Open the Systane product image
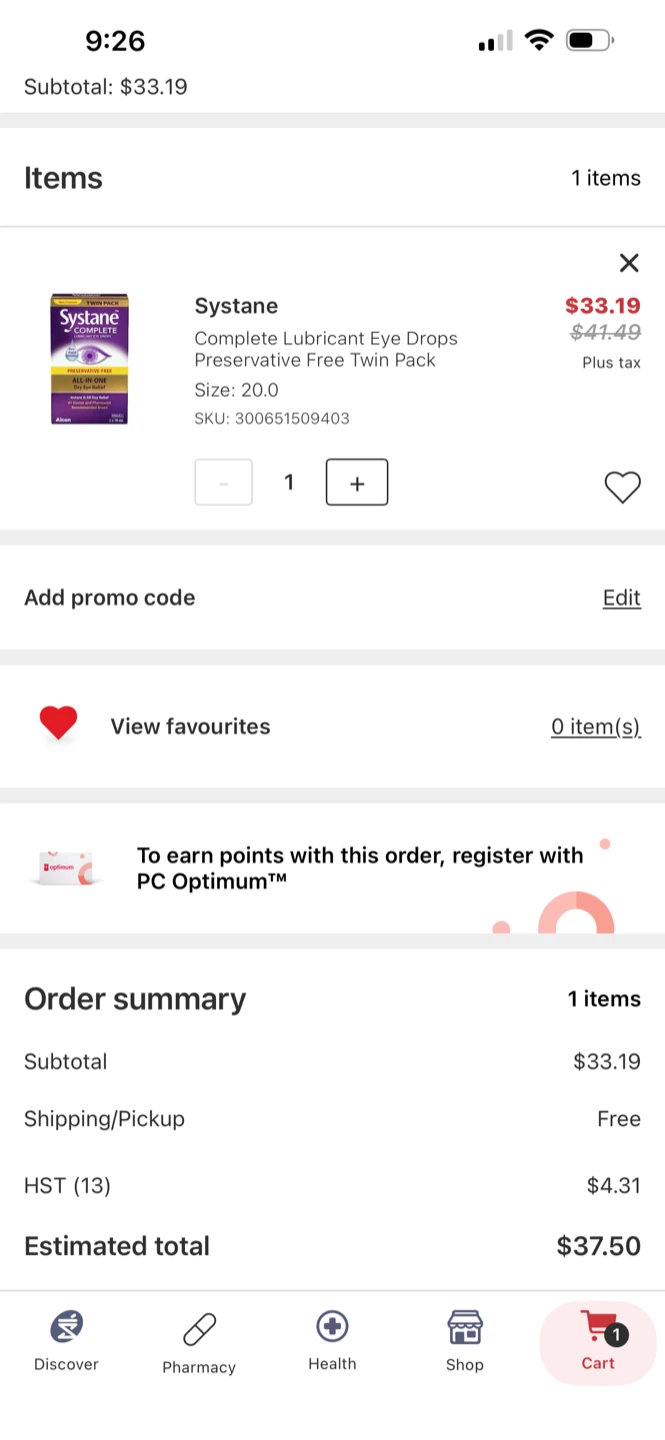 pyautogui.click(x=90, y=359)
